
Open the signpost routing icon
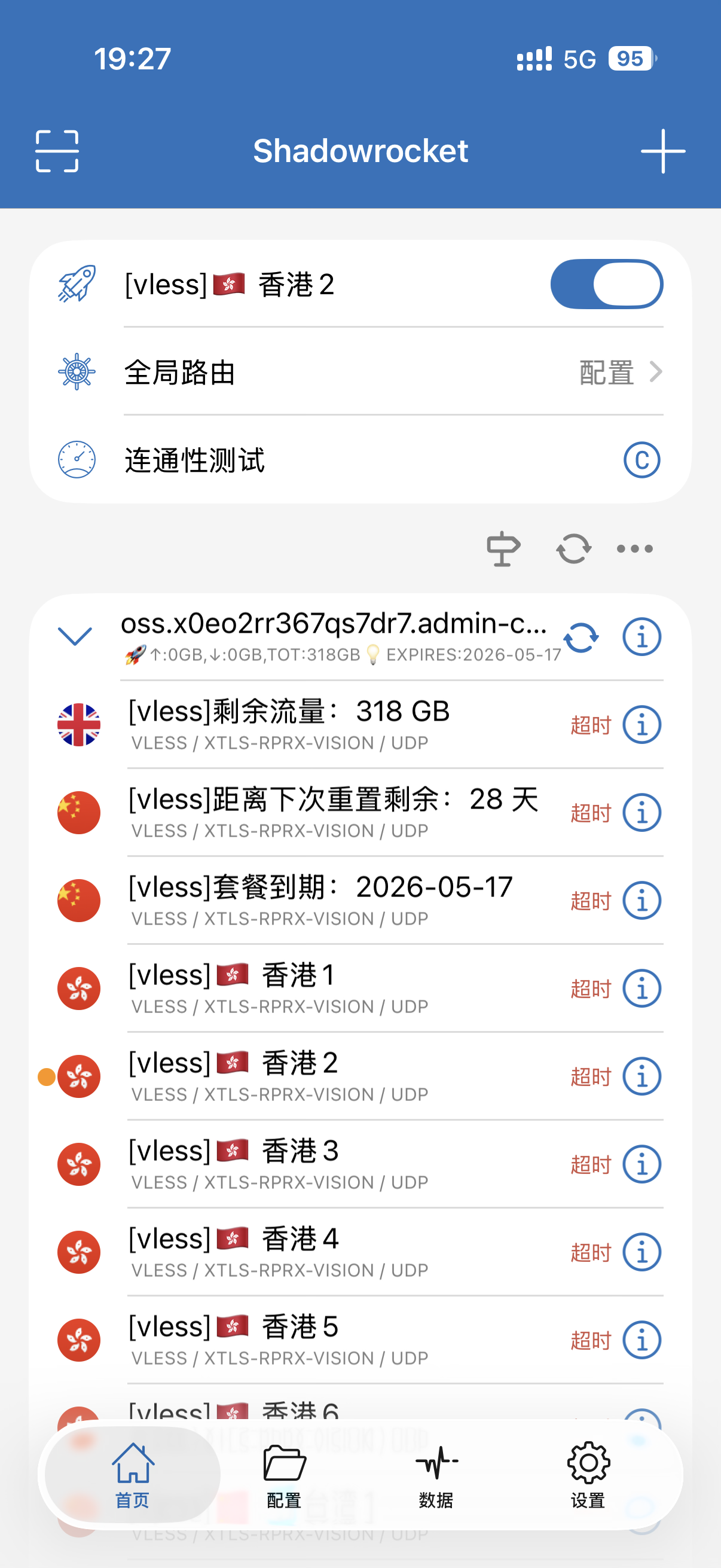[x=503, y=548]
